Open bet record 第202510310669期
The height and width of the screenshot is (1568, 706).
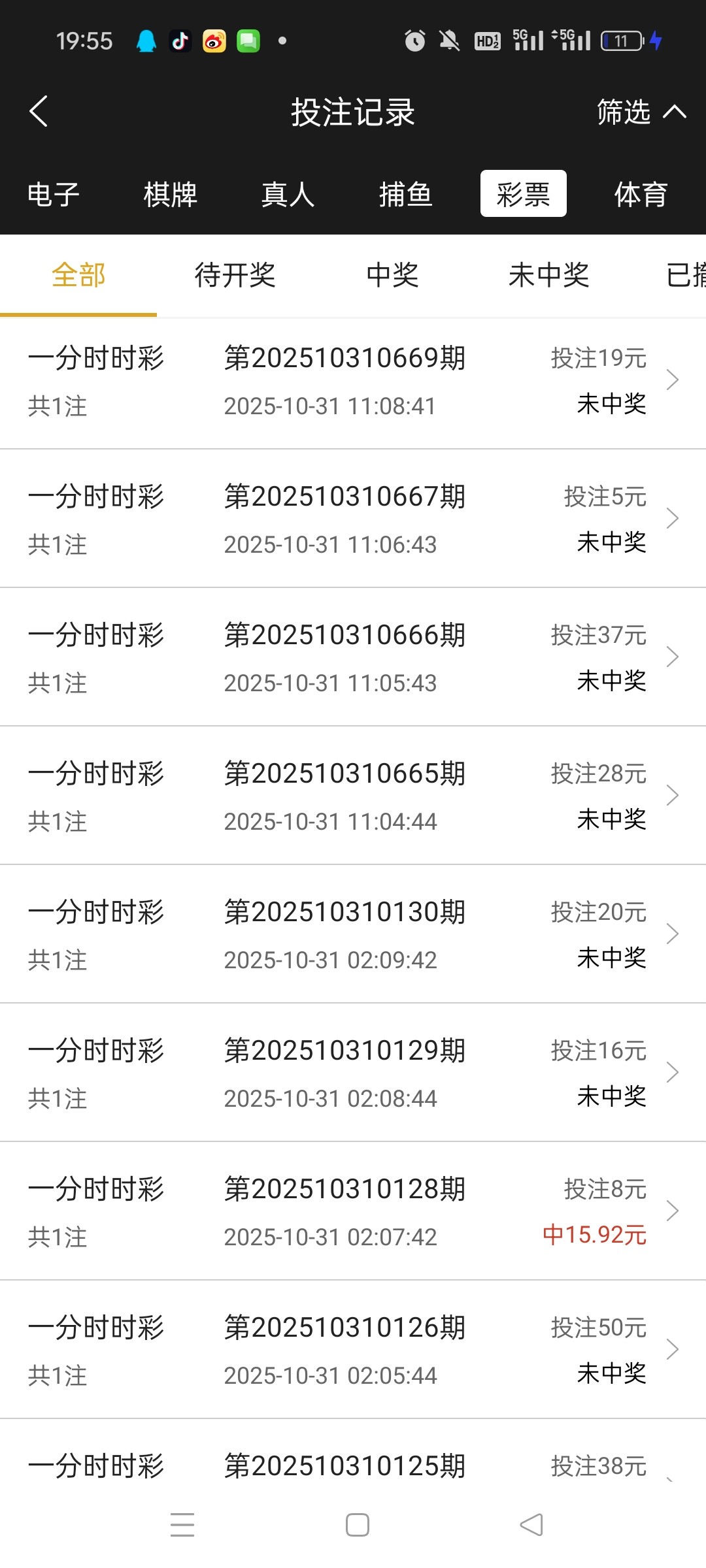coord(353,381)
